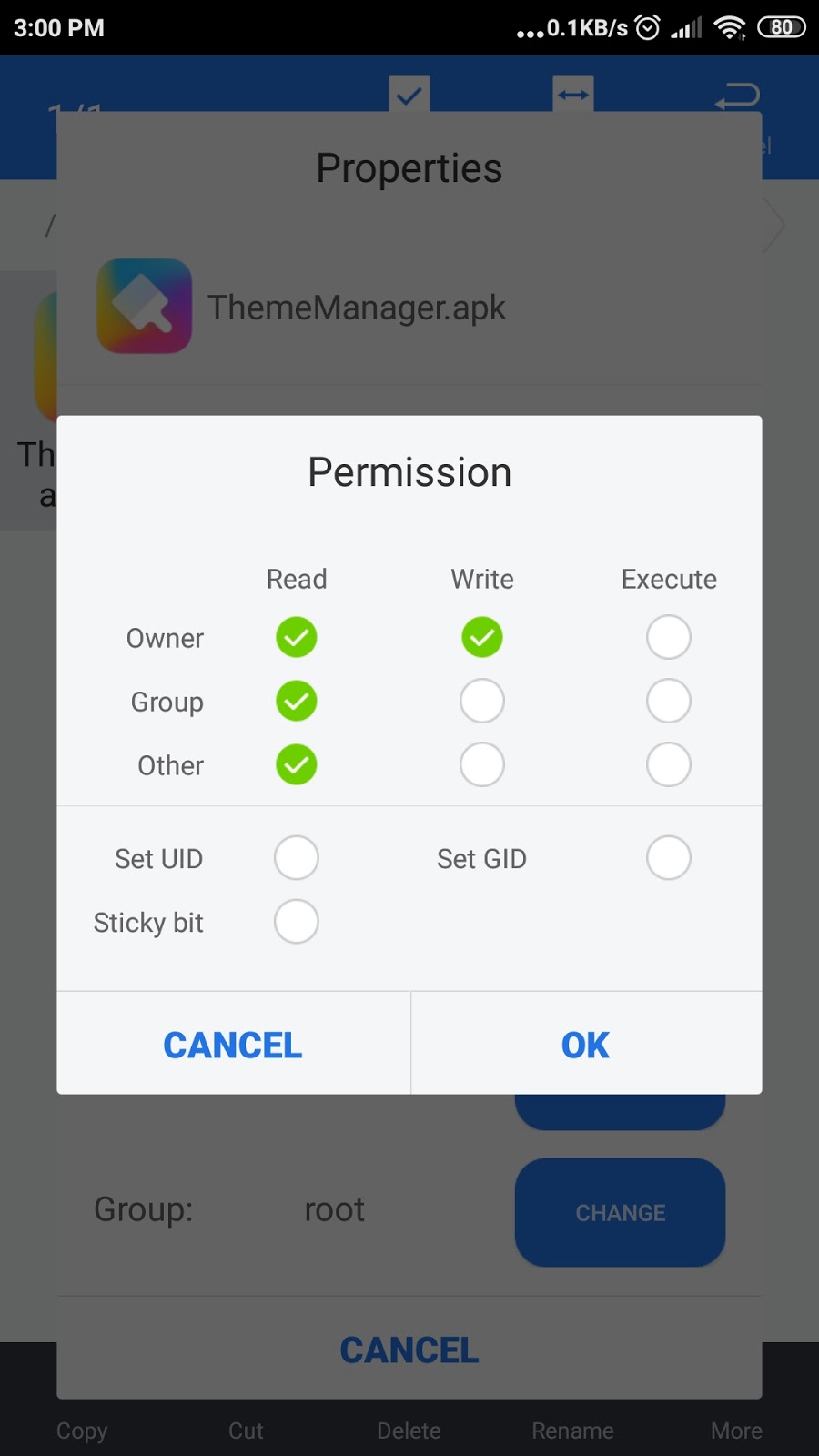Enable Owner Execute permission

(x=669, y=637)
